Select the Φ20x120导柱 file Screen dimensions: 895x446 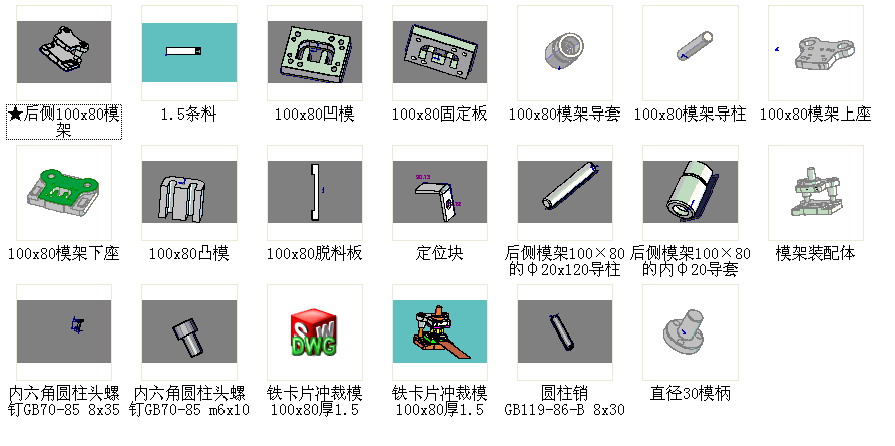pyautogui.click(x=565, y=192)
